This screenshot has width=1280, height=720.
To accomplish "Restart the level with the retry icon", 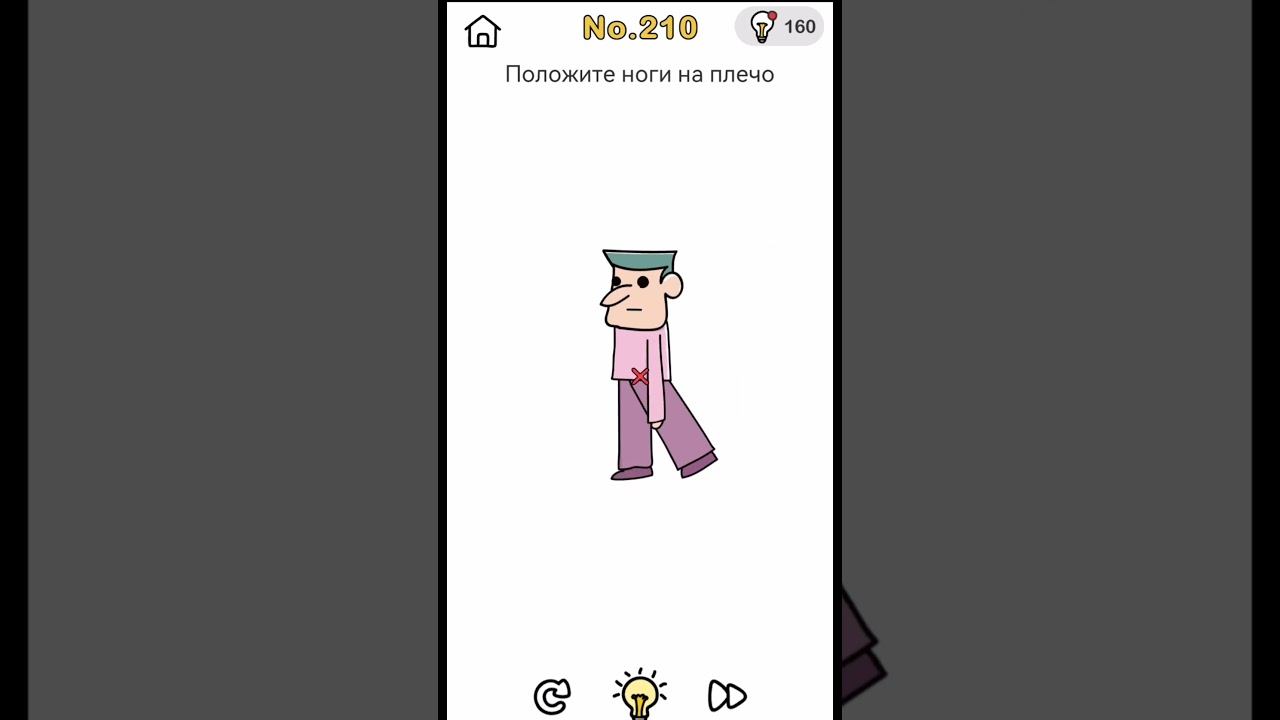I will click(x=551, y=695).
